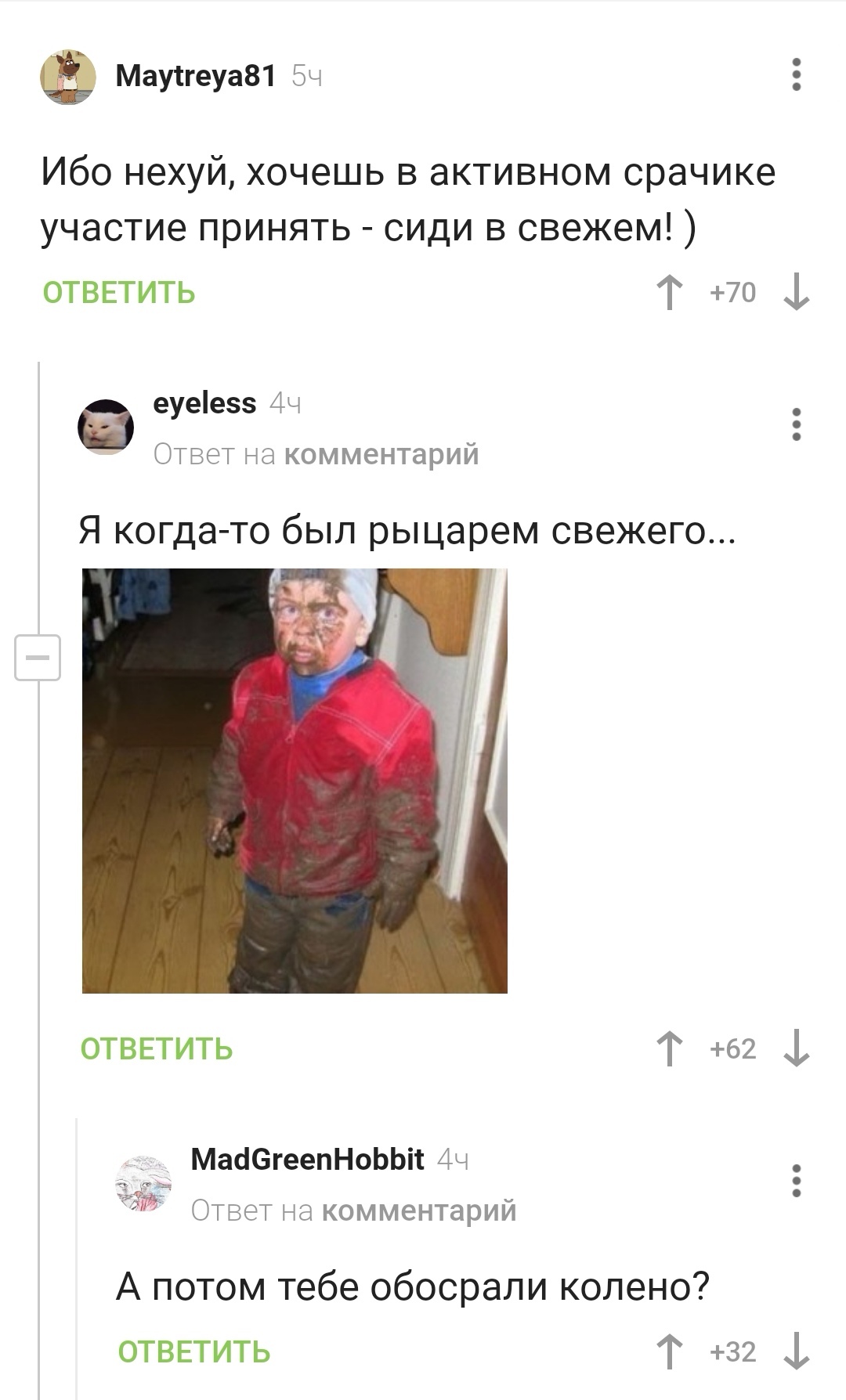This screenshot has width=846, height=1400.
Task: Go to the comment eyeless replied to
Action: click(x=381, y=454)
